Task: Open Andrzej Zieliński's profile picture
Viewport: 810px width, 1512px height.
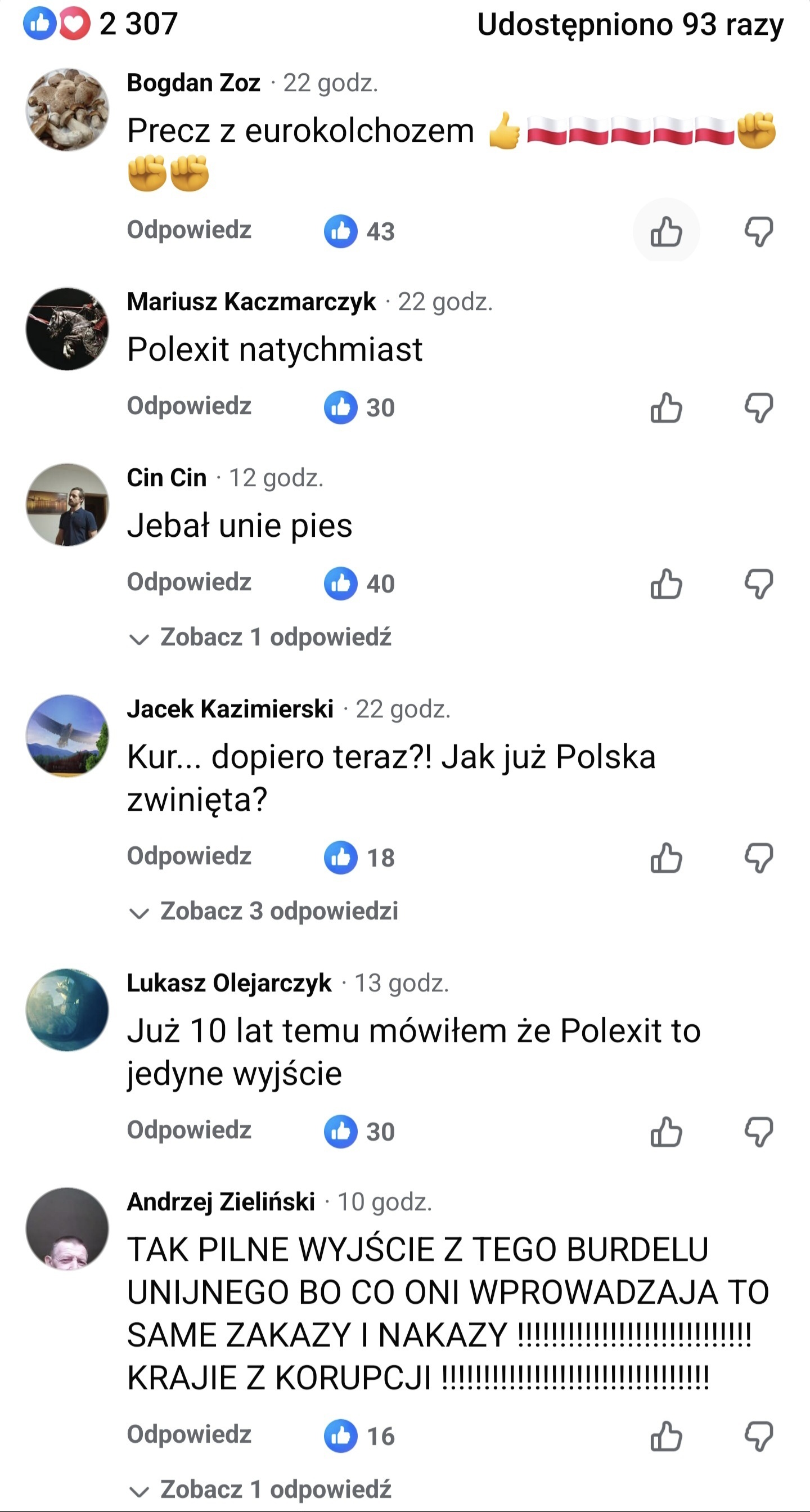Action: [67, 1228]
